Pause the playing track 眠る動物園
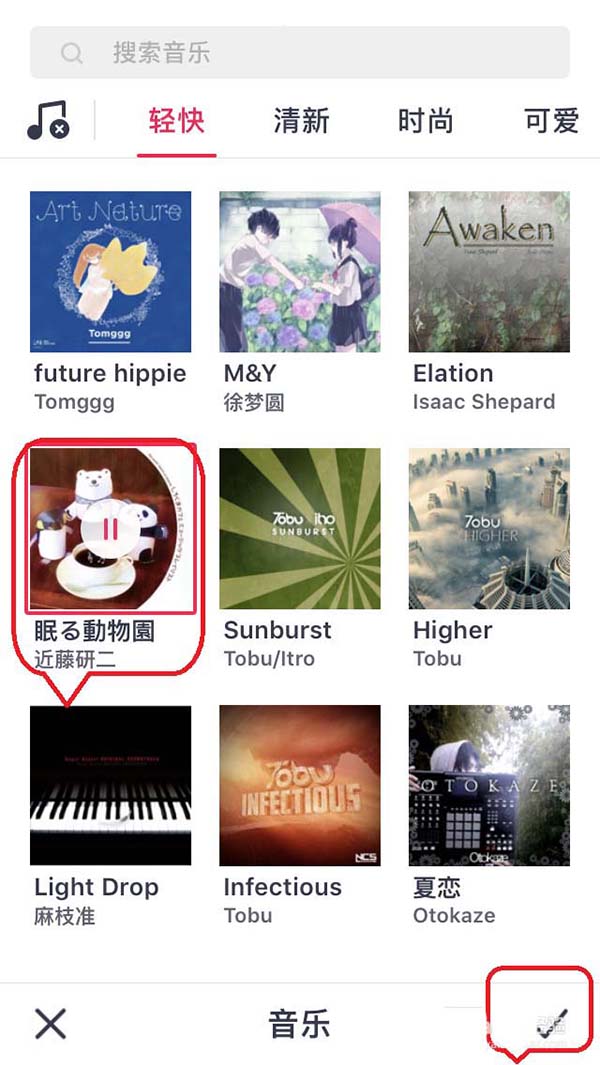Screen dimensions: 600x1065 [110, 528]
